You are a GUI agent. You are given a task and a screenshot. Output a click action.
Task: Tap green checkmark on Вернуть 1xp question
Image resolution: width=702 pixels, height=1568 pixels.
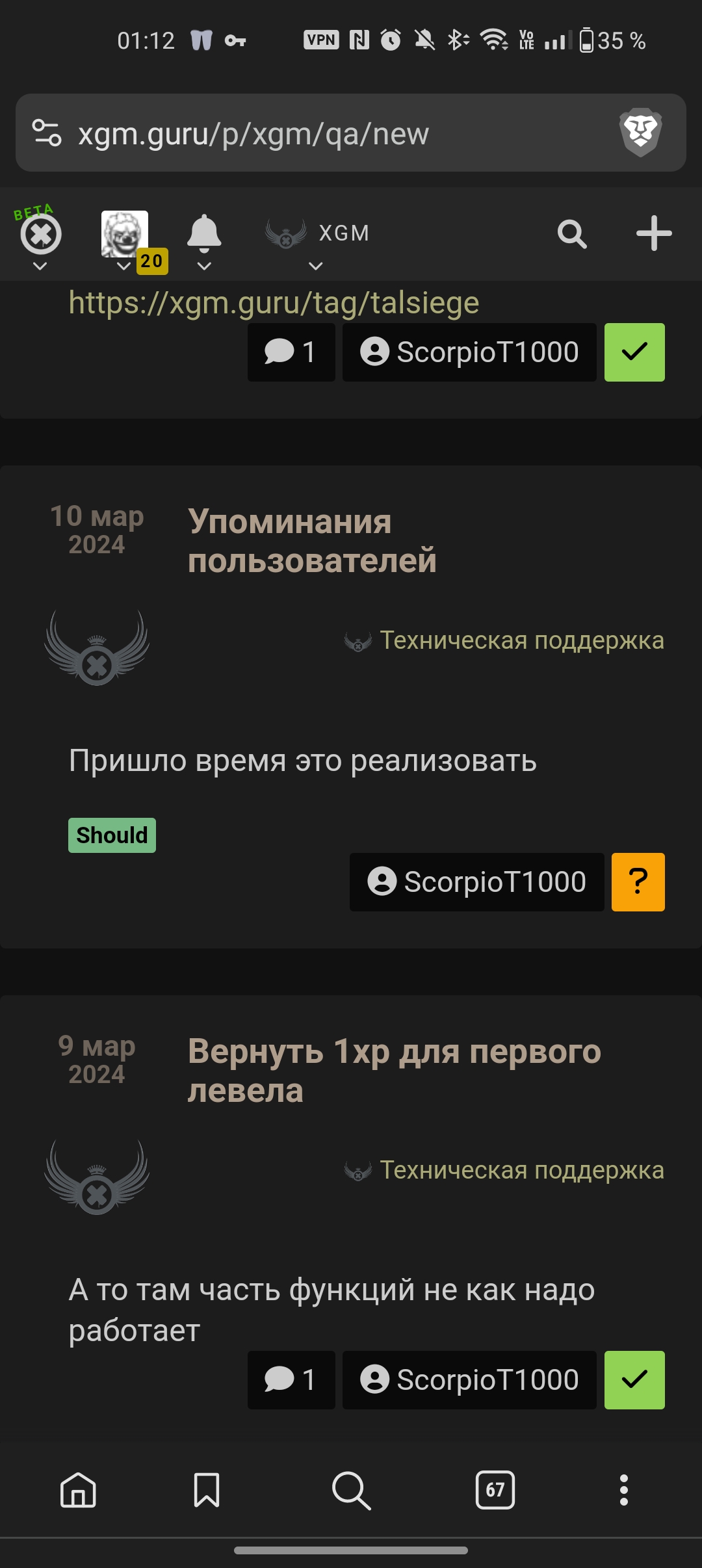[634, 1380]
